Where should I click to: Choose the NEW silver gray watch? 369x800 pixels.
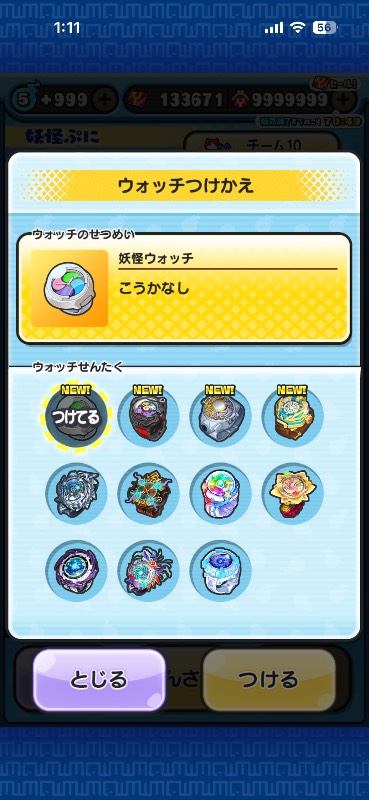(x=220, y=417)
